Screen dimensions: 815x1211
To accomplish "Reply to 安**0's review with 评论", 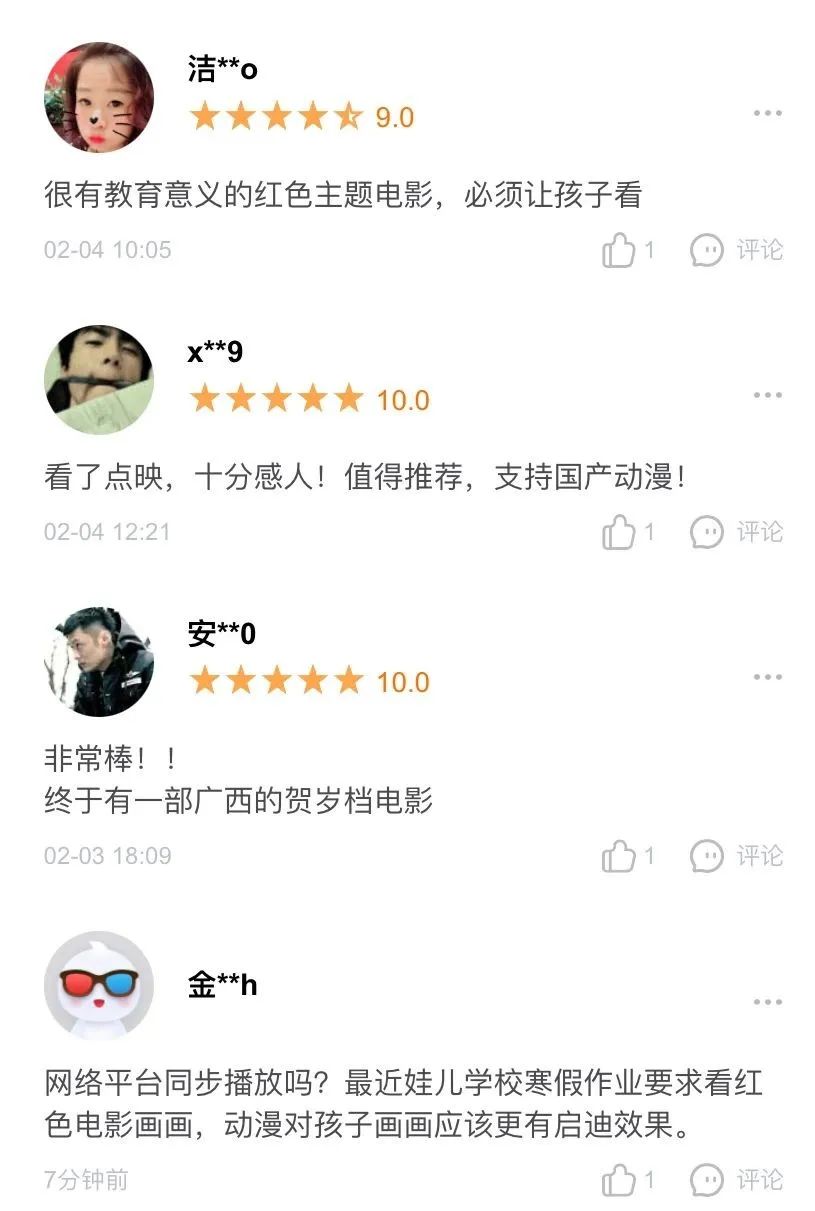I will (737, 856).
